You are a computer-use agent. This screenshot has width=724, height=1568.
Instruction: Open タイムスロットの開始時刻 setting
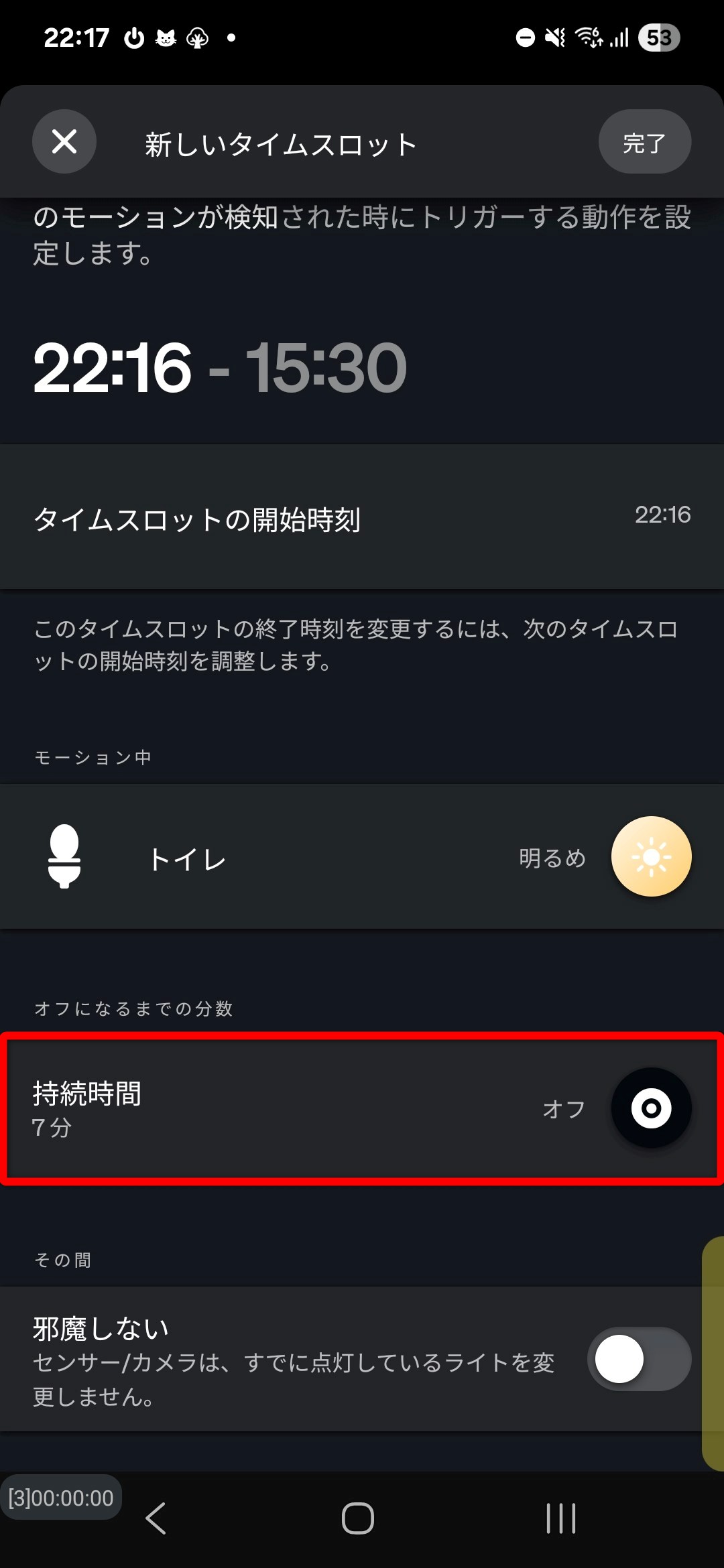(362, 517)
